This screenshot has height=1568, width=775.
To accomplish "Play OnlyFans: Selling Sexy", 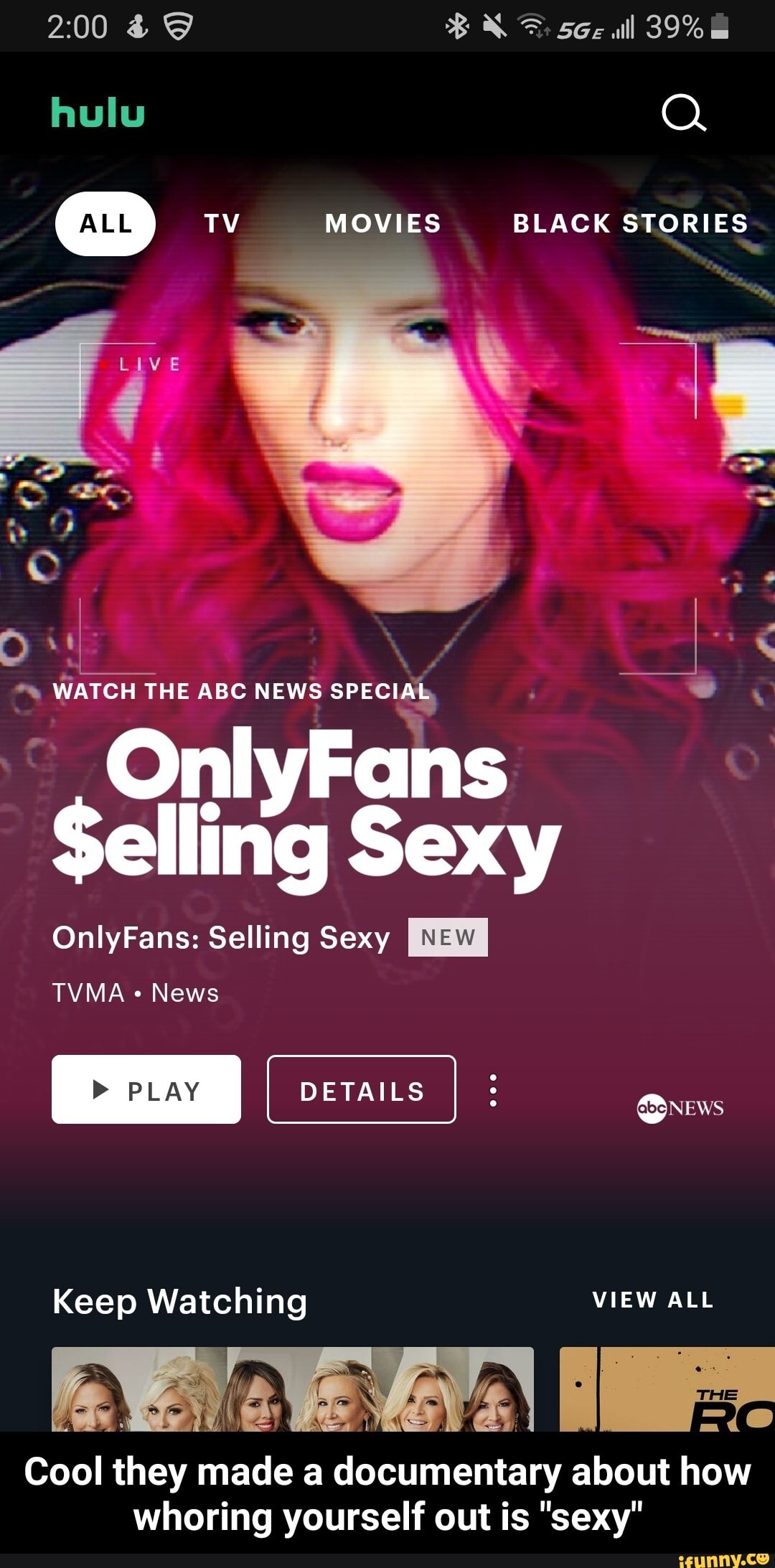I will coord(146,1089).
